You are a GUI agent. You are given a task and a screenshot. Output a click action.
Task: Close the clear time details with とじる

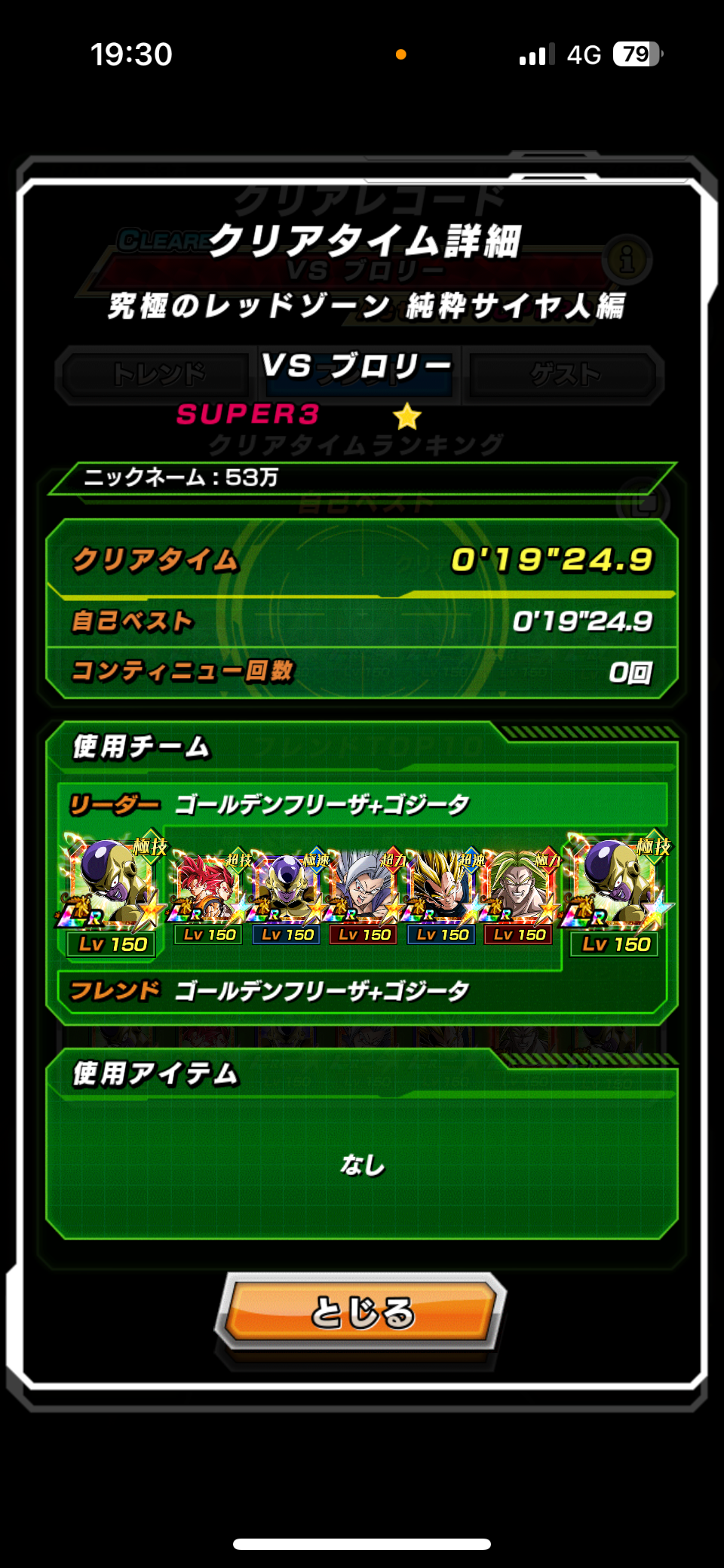click(x=361, y=1312)
